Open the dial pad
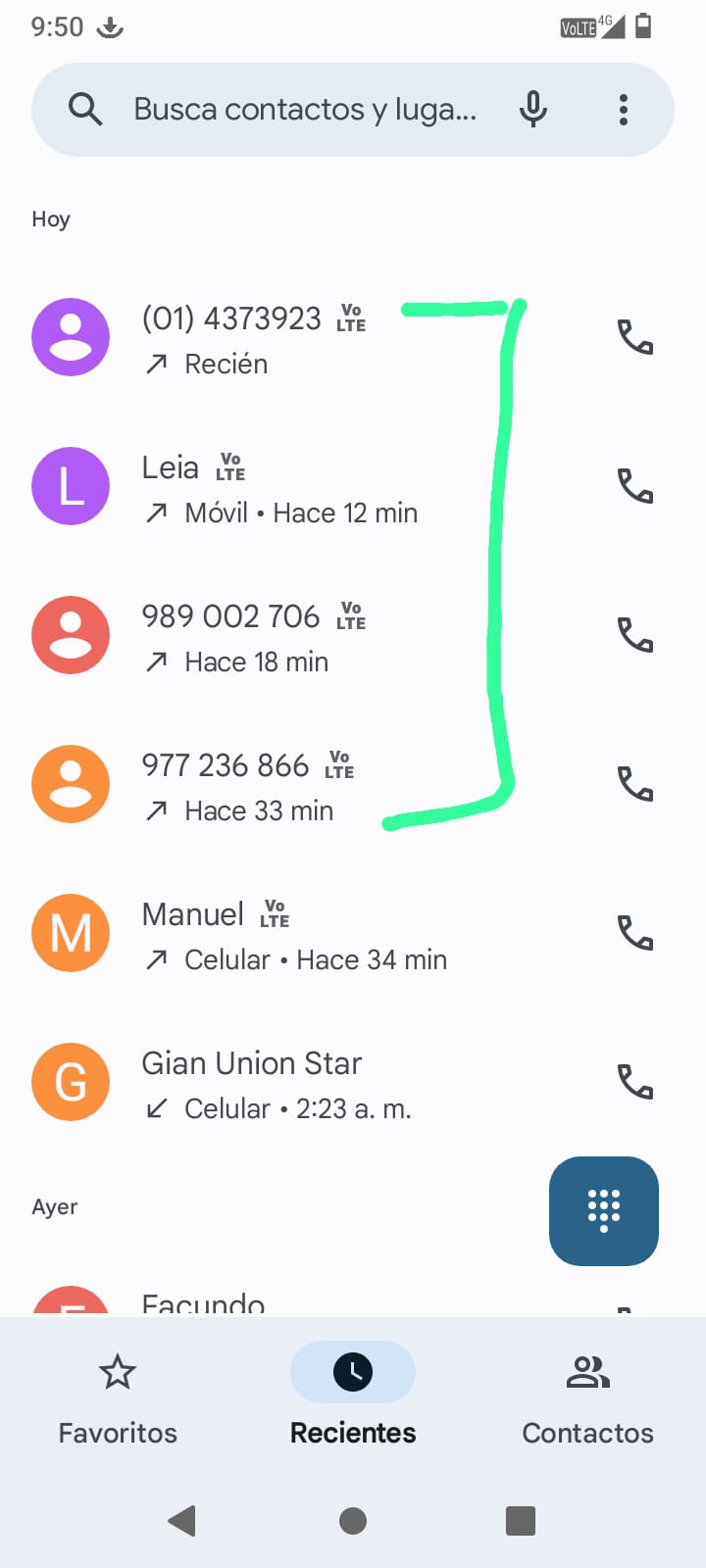This screenshot has height=1568, width=706. pyautogui.click(x=603, y=1210)
